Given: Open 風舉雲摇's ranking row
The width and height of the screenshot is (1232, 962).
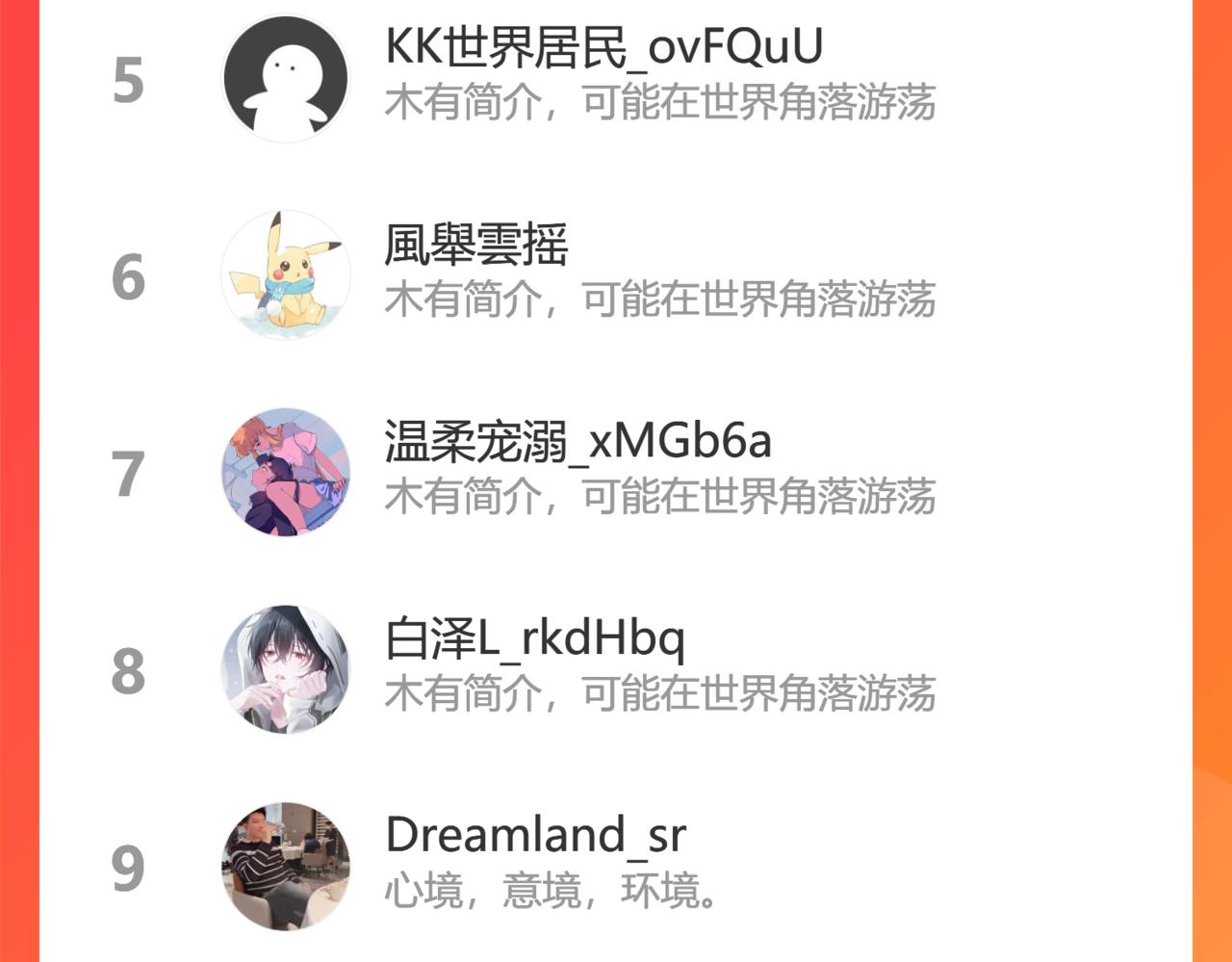Looking at the screenshot, I should [x=616, y=275].
